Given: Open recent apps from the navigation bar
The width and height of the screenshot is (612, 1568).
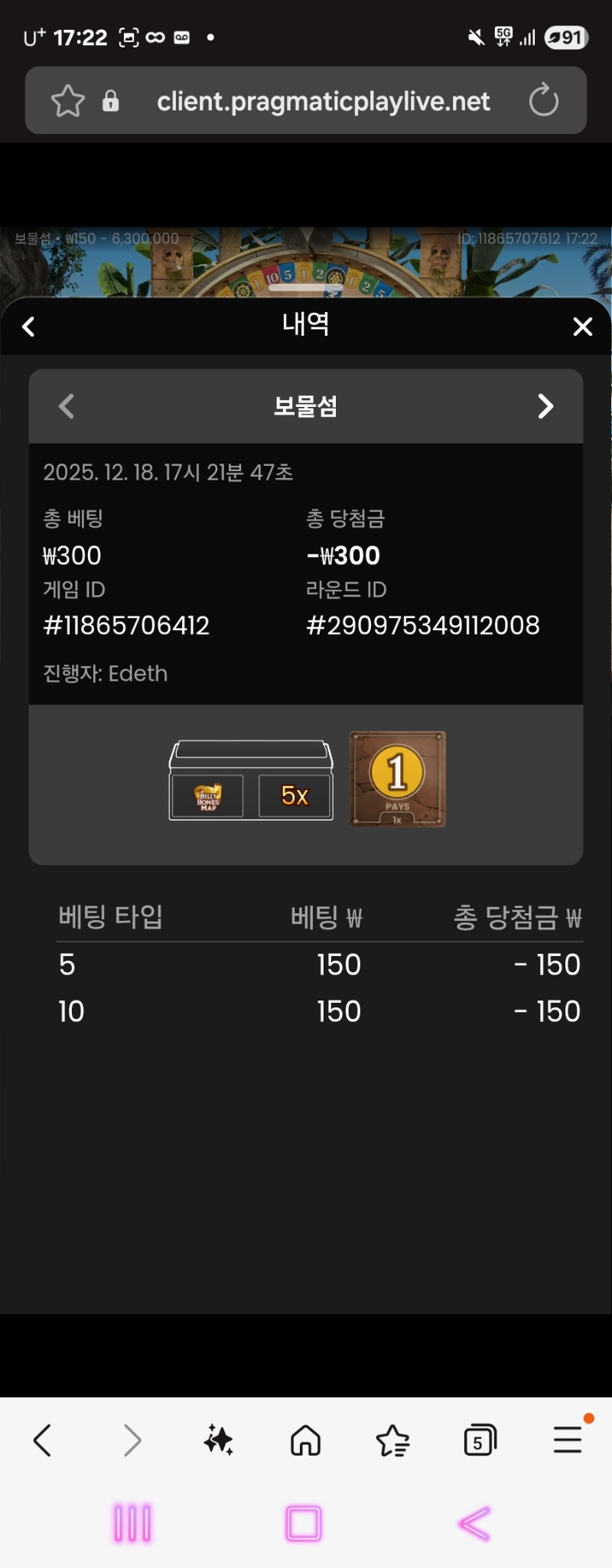Looking at the screenshot, I should pos(132,1523).
